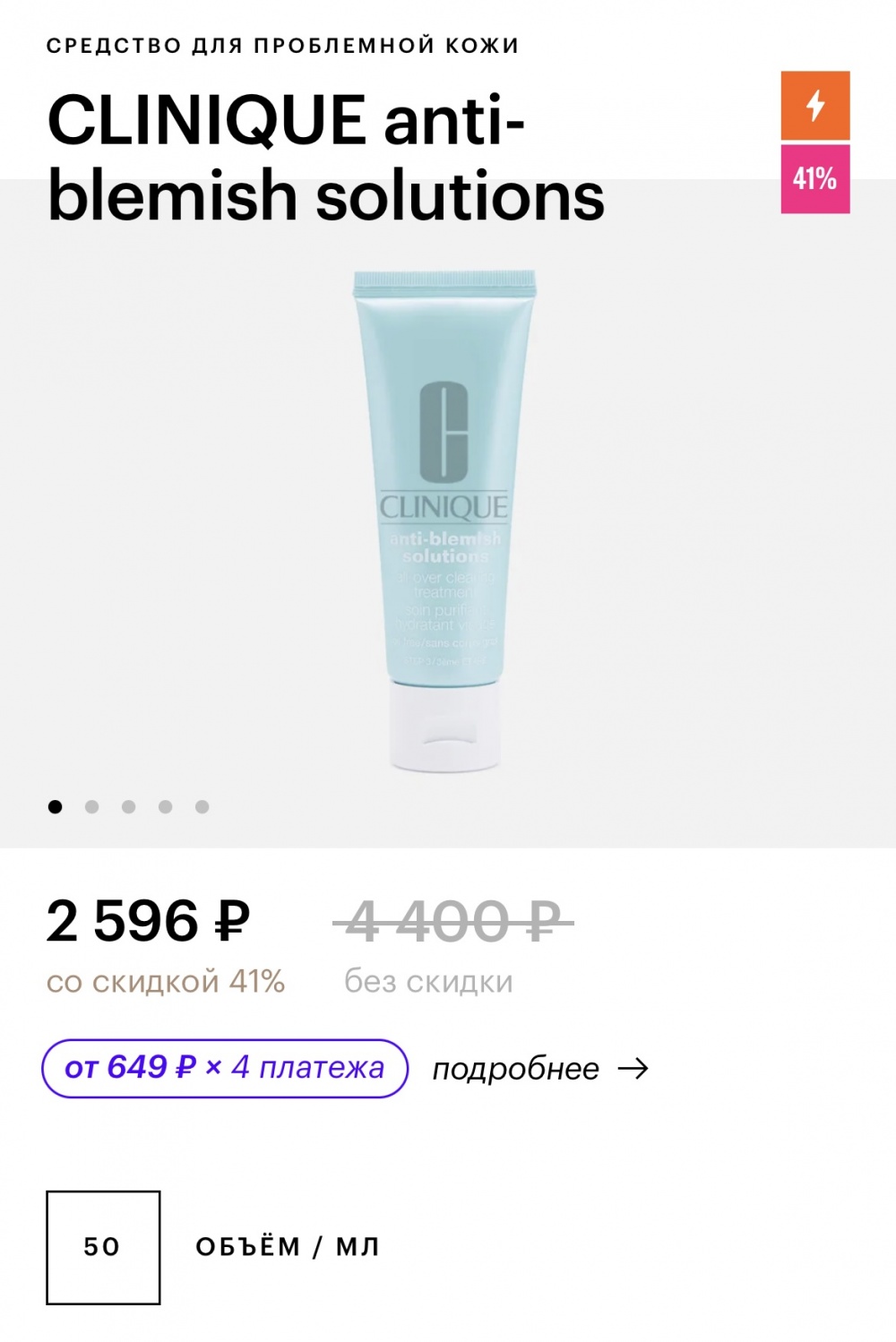This screenshot has width=896, height=1342.
Task: Go to the second photo dot indicator
Action: (92, 807)
